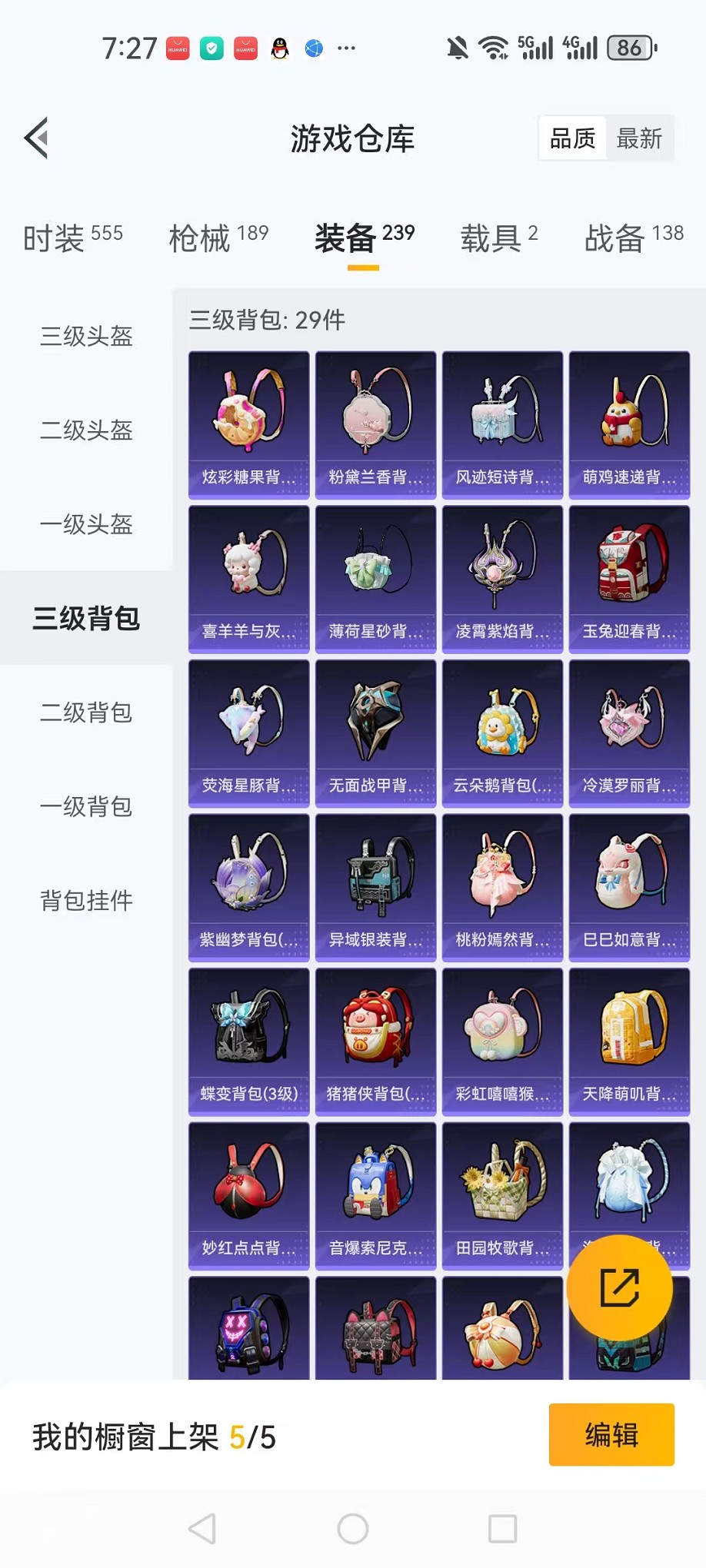Tap the yellow share floating button
This screenshot has height=1568, width=706.
[x=619, y=1287]
